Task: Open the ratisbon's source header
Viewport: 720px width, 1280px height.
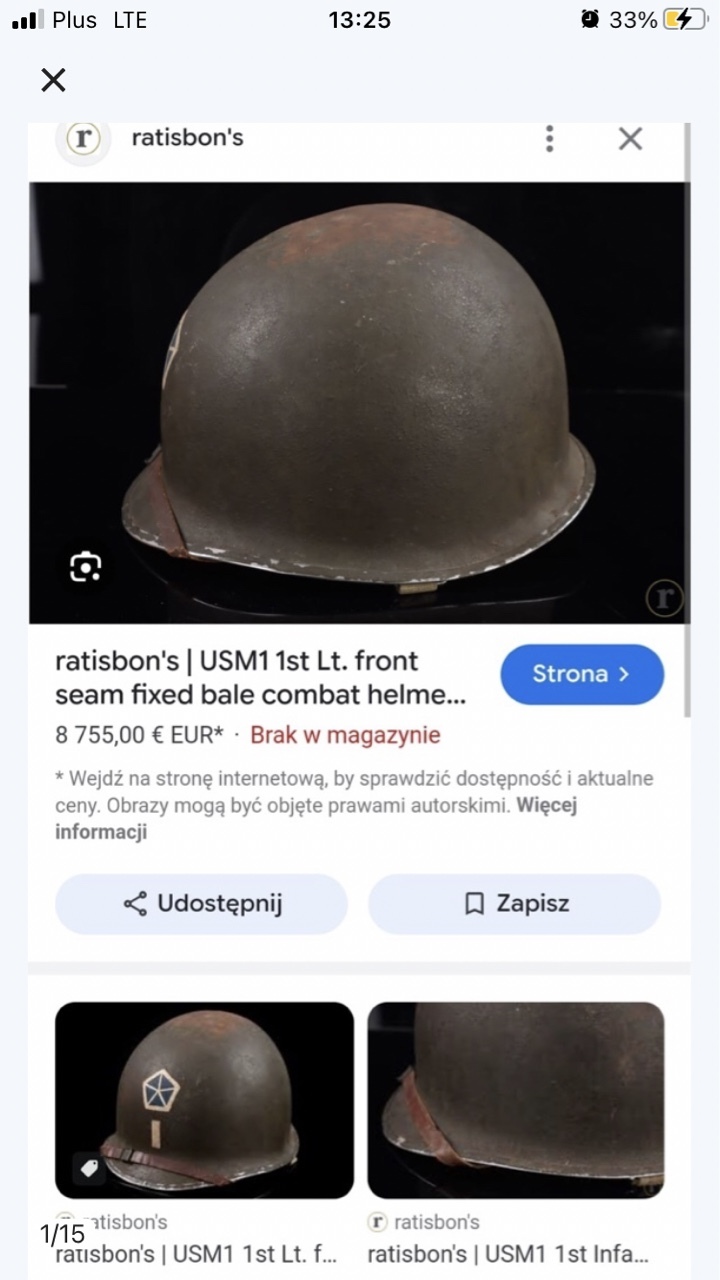Action: coord(186,138)
